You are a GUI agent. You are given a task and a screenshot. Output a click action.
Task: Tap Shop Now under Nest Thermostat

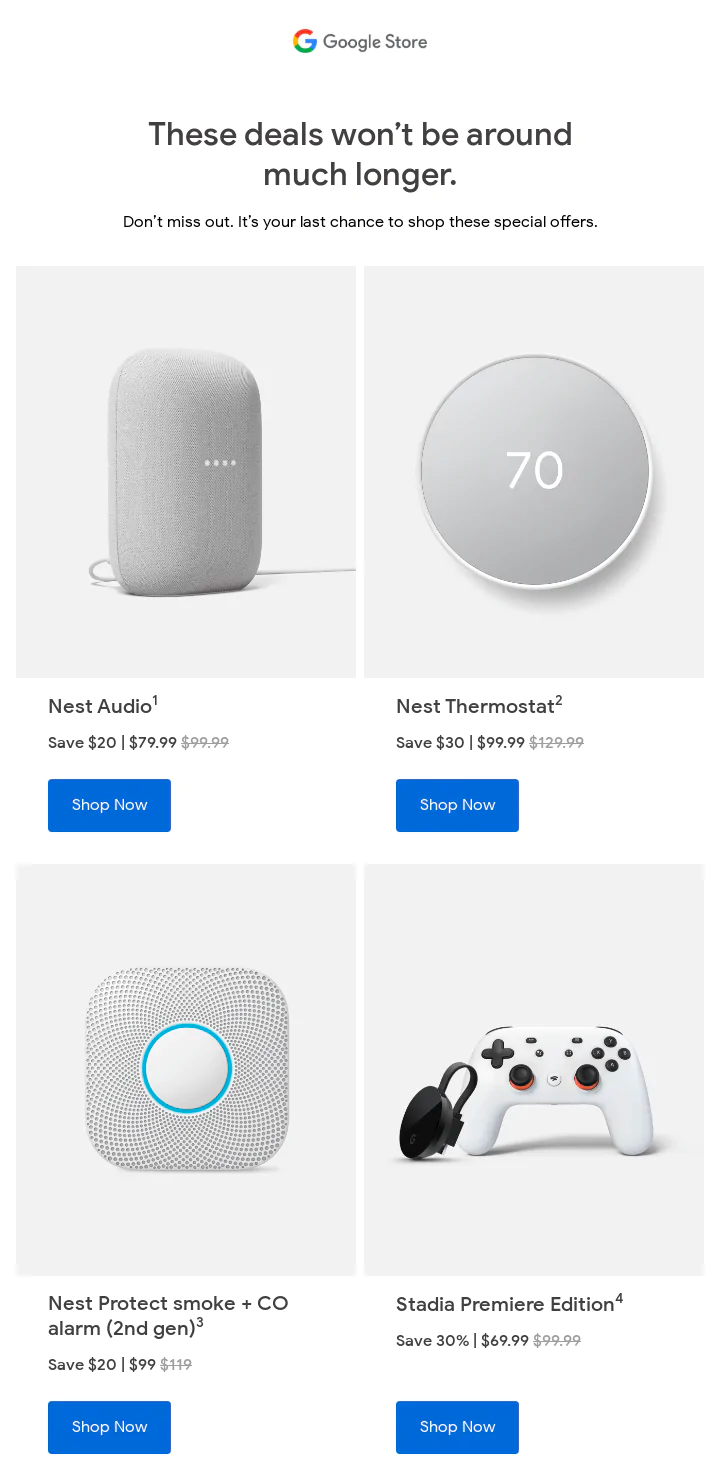click(457, 805)
